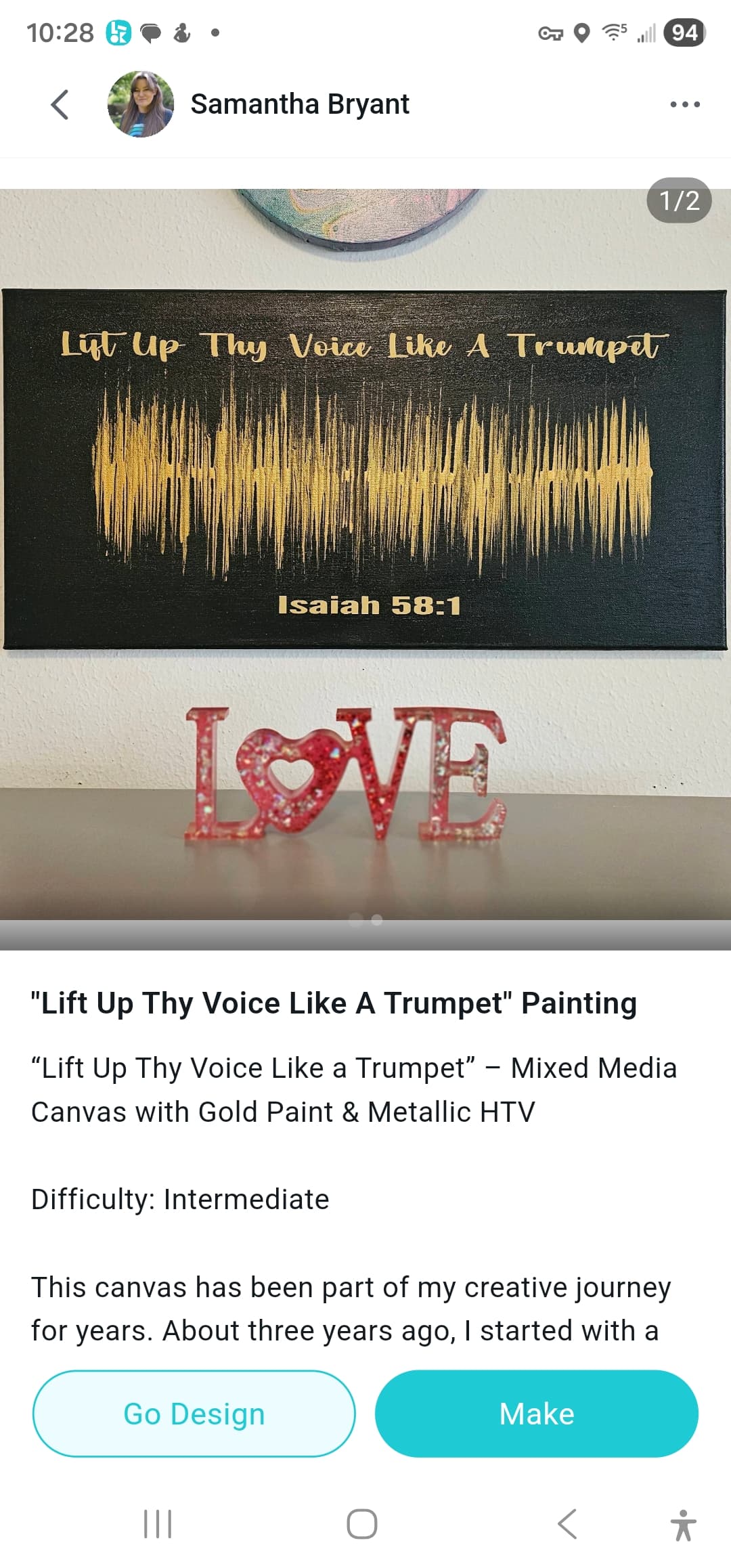
Task: Open the accessibility shortcut button
Action: coord(683,1525)
